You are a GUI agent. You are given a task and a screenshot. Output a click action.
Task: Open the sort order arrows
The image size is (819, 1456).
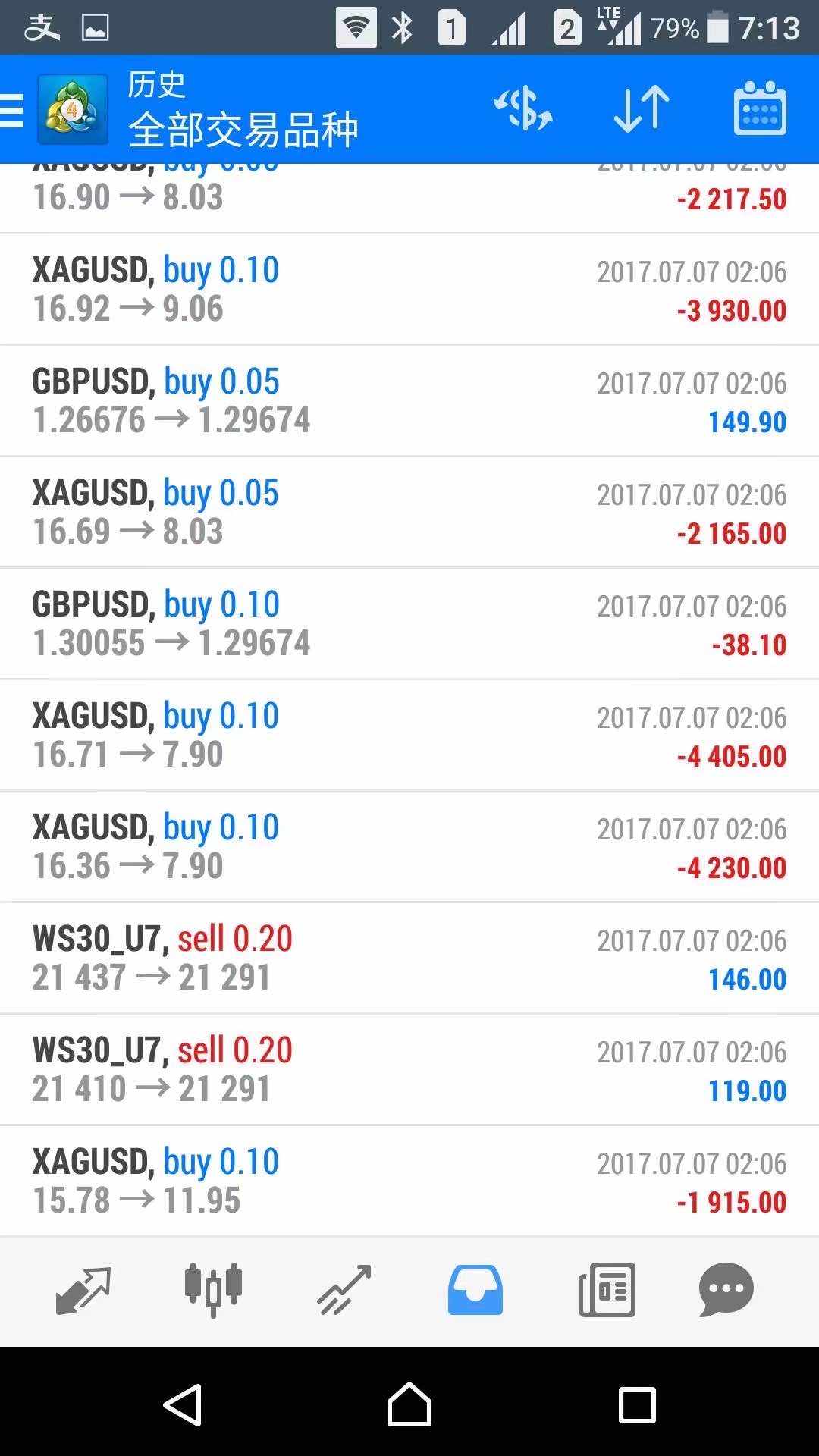point(641,109)
